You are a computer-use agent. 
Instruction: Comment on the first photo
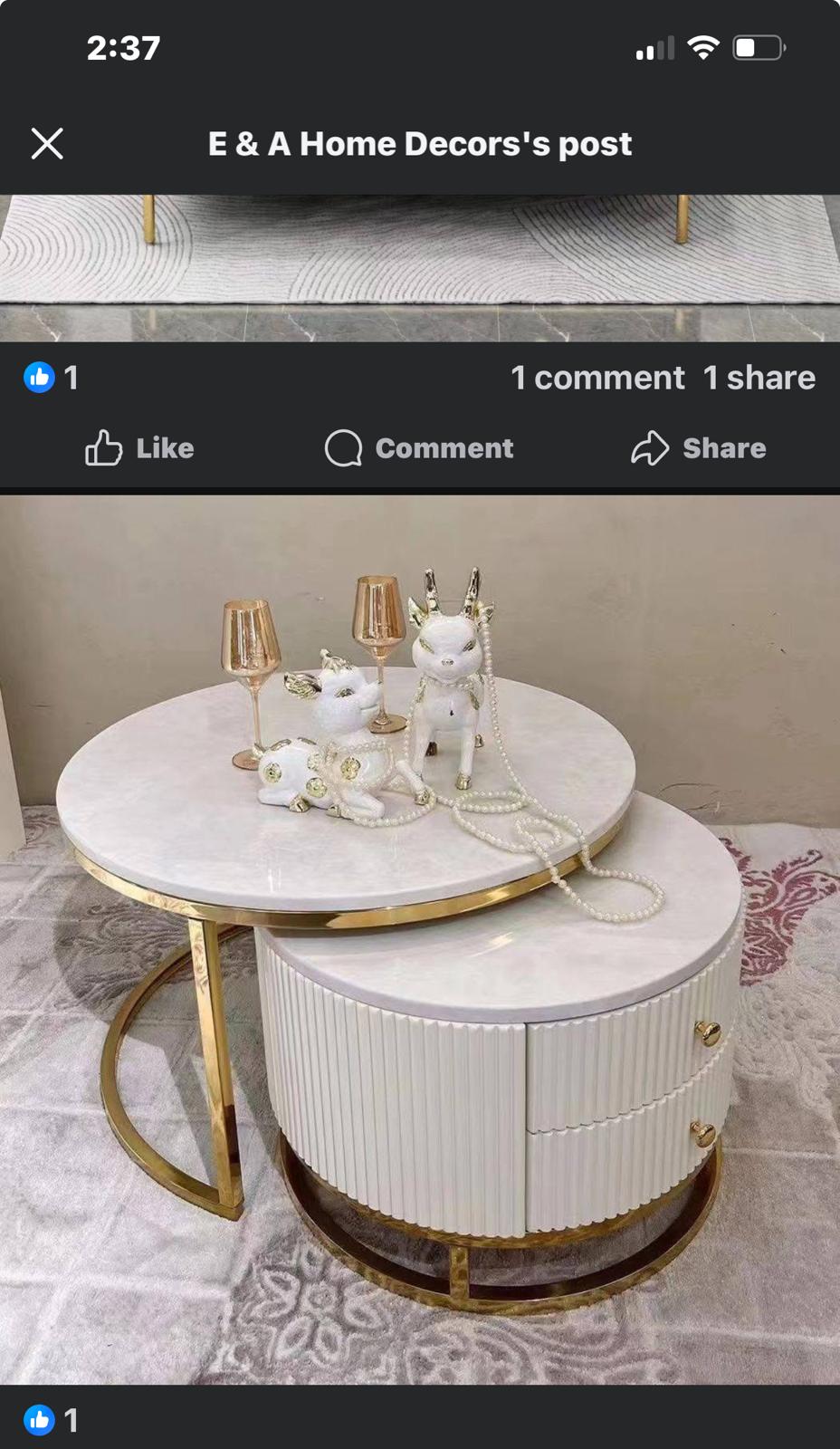pyautogui.click(x=419, y=447)
